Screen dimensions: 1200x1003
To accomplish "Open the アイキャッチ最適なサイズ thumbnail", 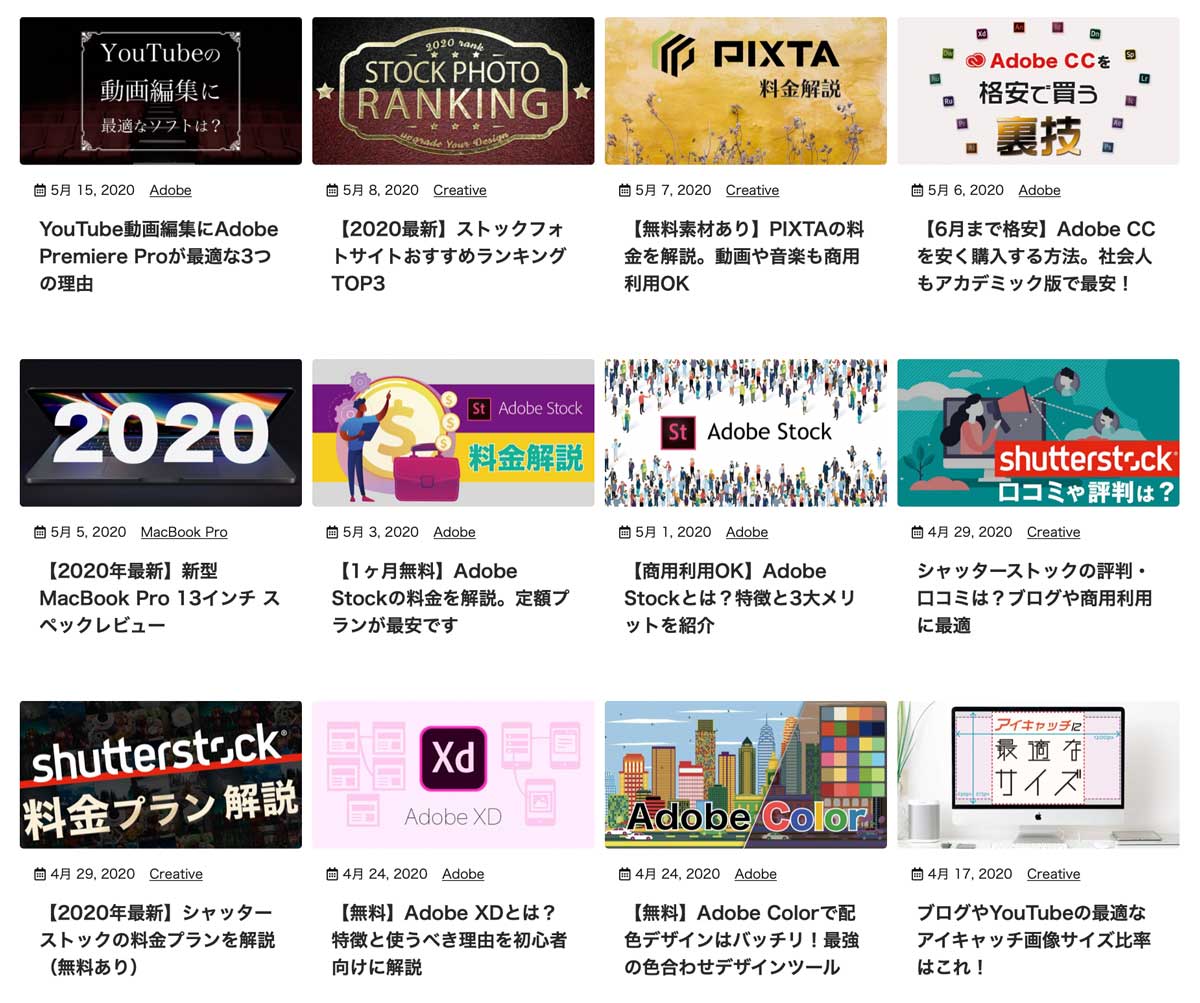I will pos(1038,774).
